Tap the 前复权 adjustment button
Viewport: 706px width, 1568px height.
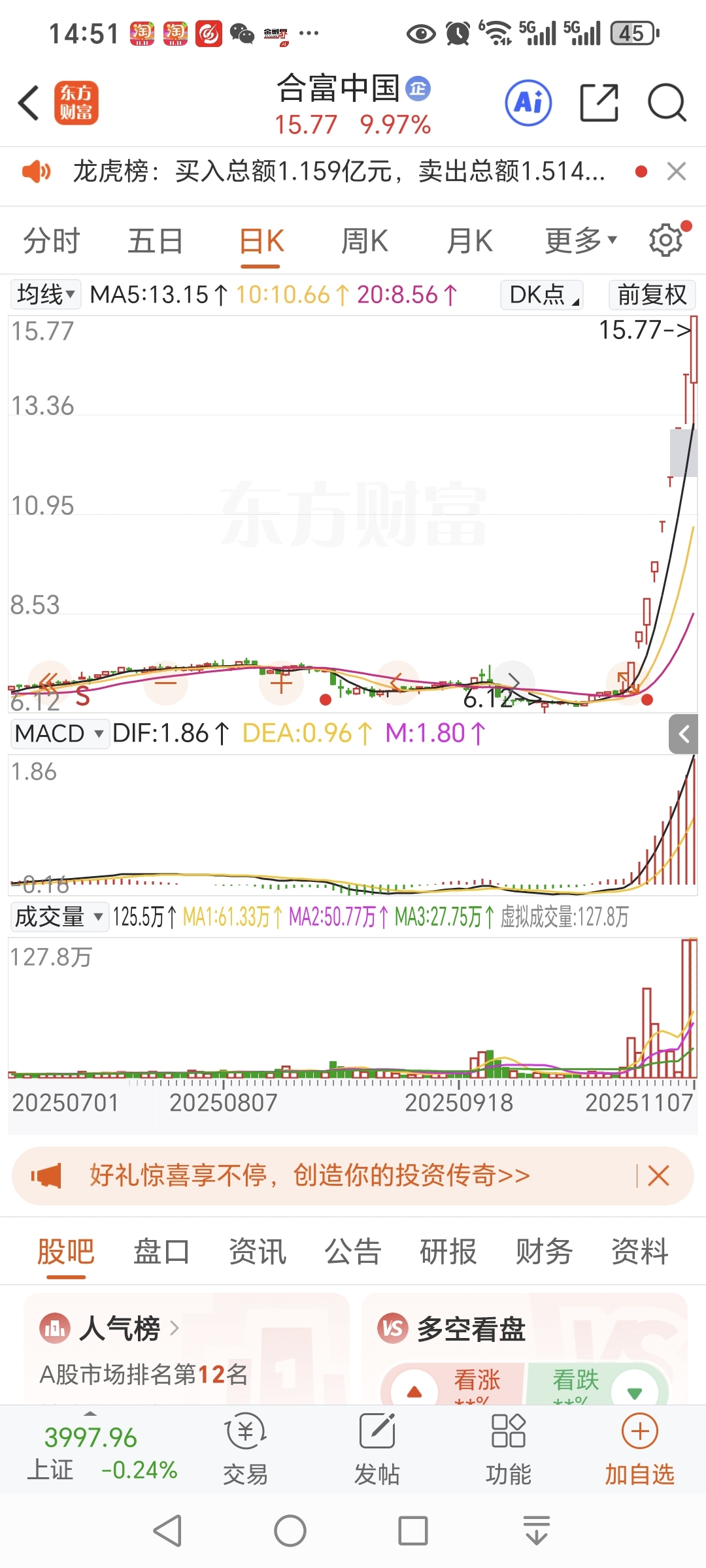pyautogui.click(x=652, y=295)
